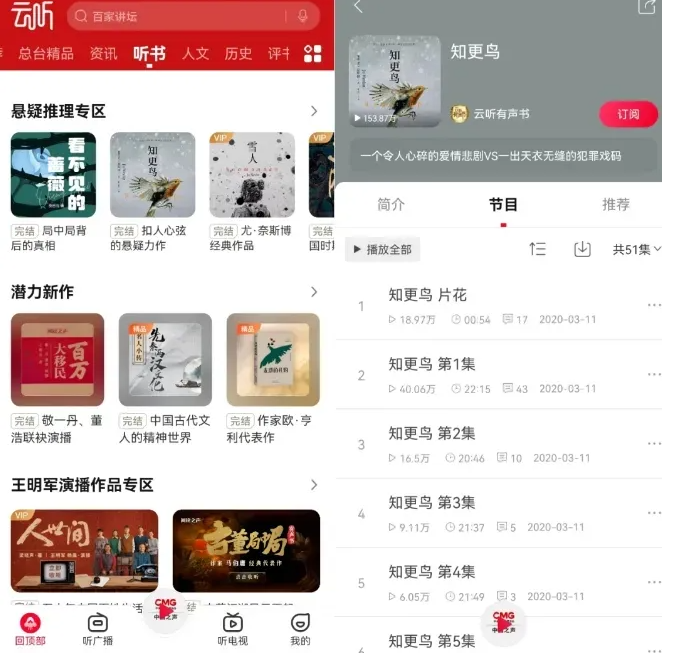The image size is (676, 658).
Task: Download episodes with the download icon
Action: (582, 249)
